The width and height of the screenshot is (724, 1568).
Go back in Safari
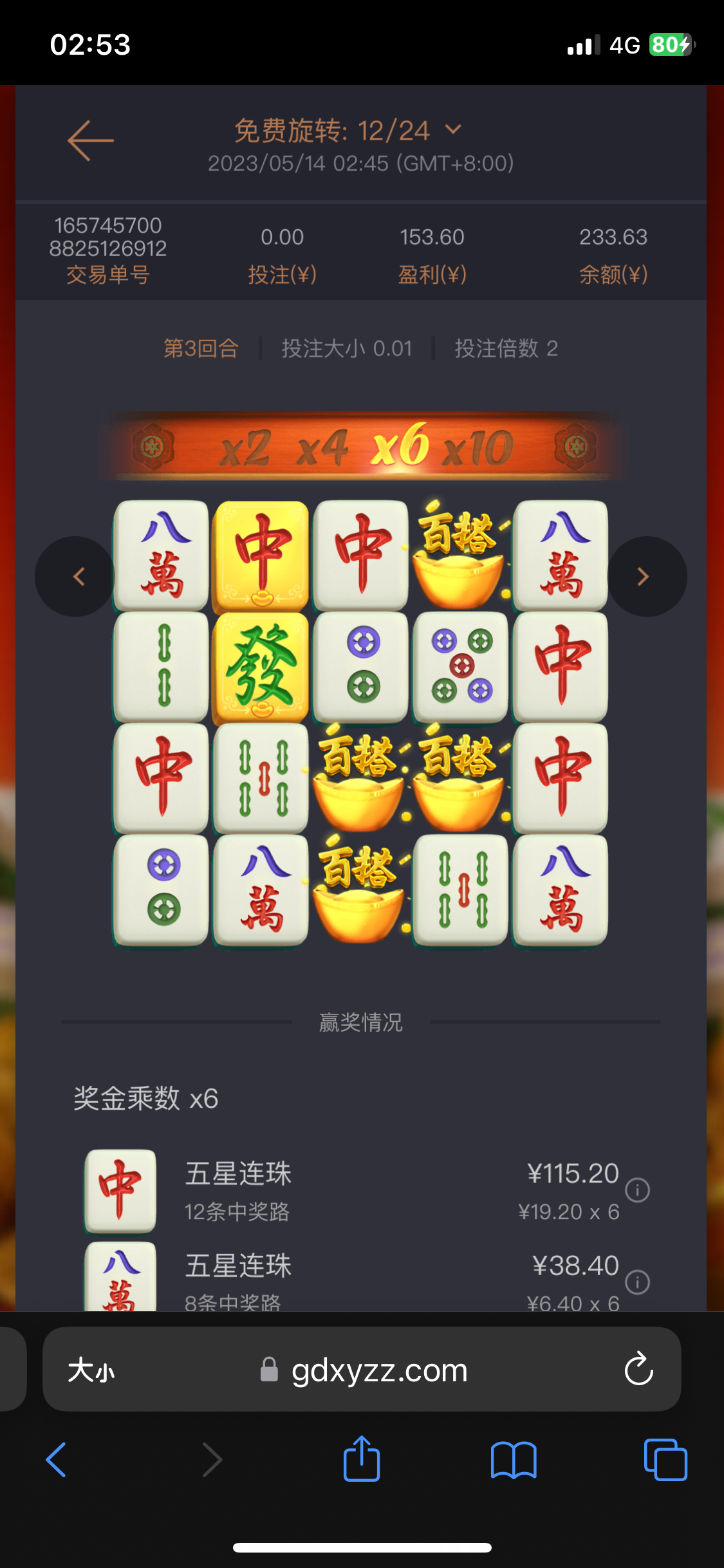coord(57,1459)
